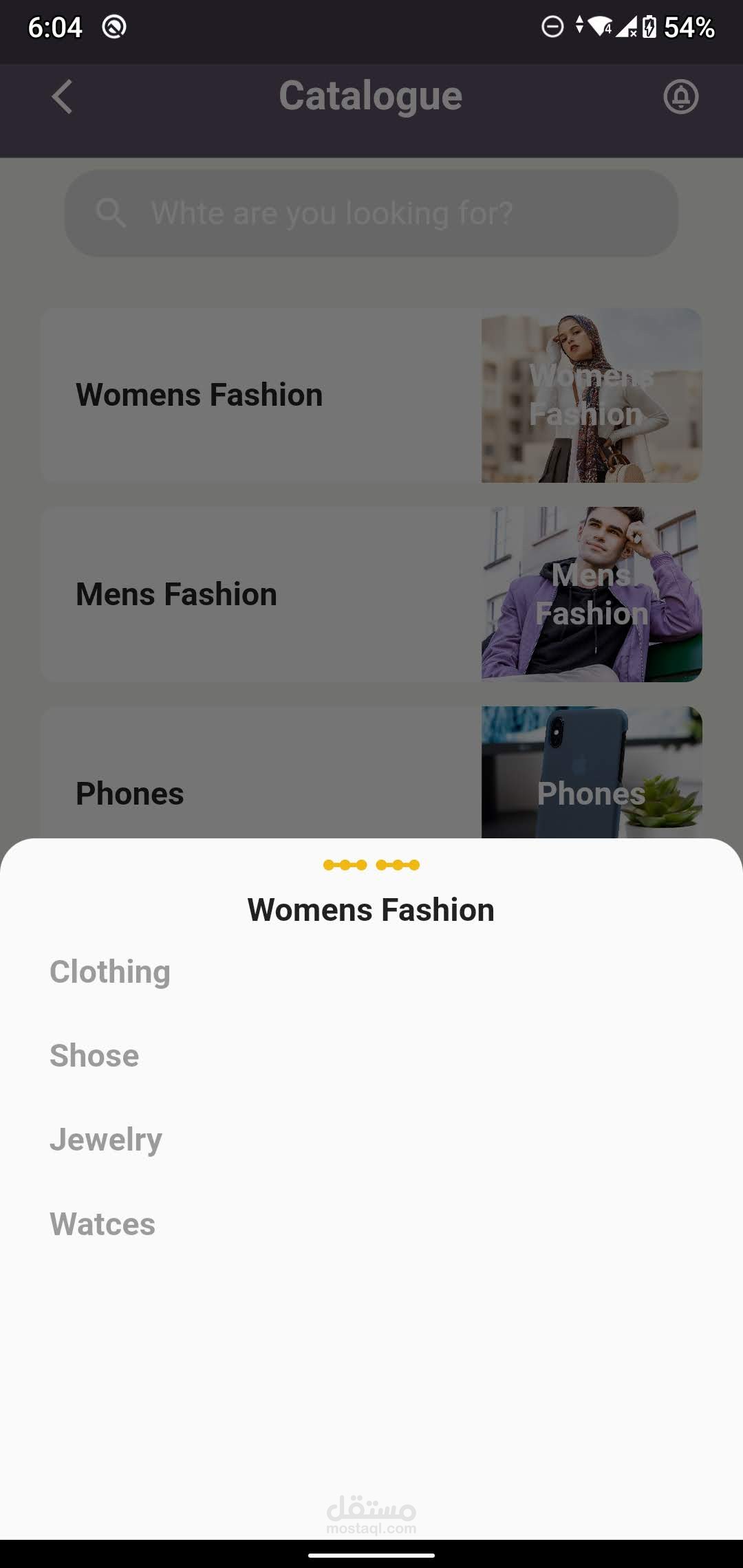Tap the Womens Fashion category card
The image size is (743, 1568).
pos(371,395)
